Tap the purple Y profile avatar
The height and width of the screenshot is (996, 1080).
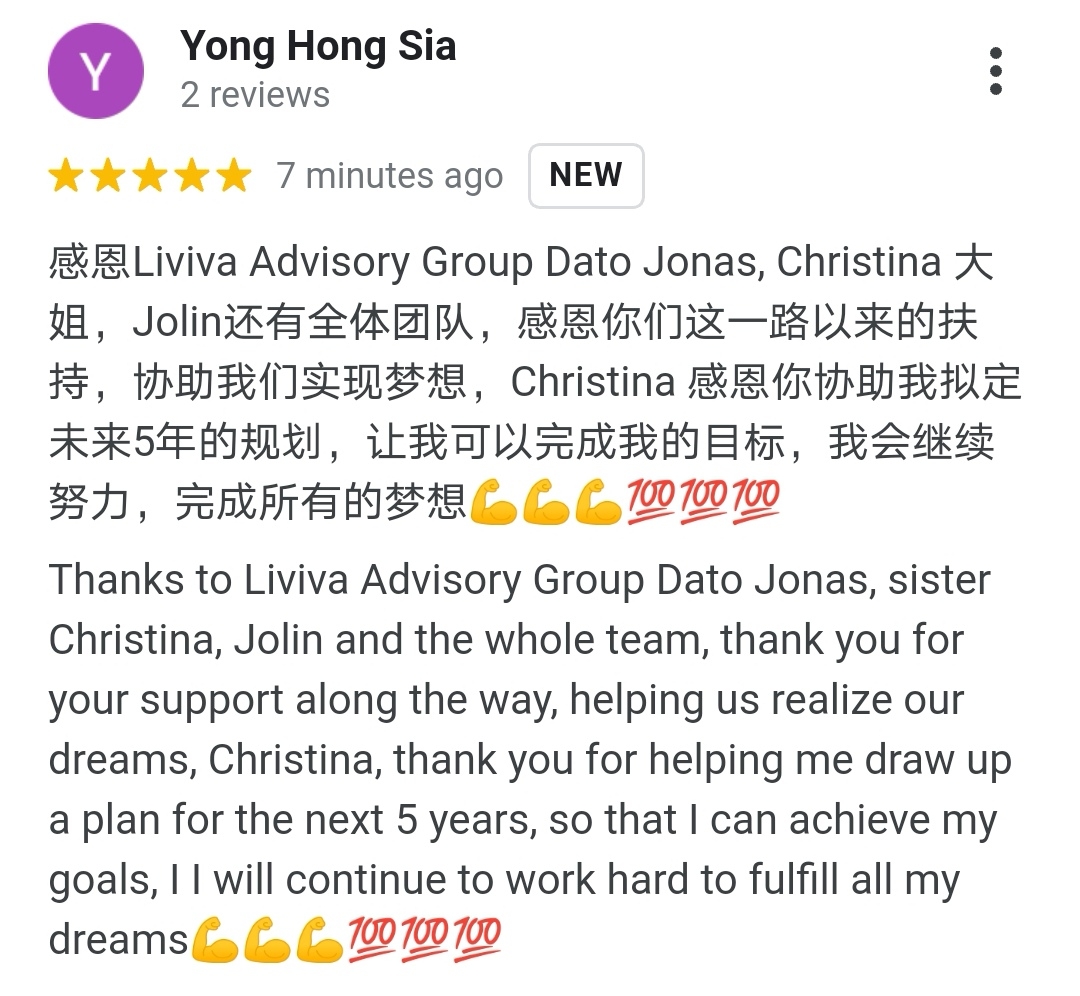(x=96, y=72)
